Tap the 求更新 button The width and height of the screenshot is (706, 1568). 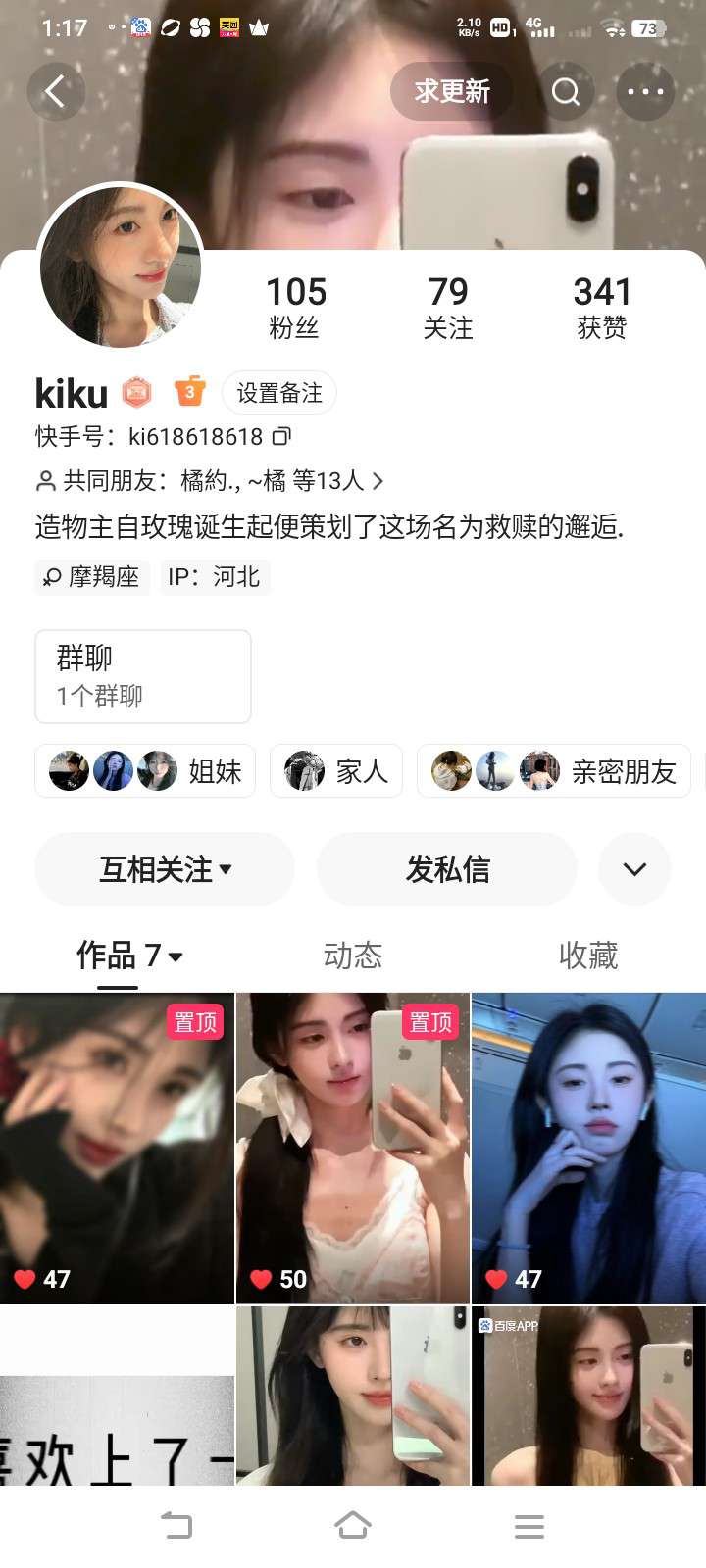click(452, 92)
